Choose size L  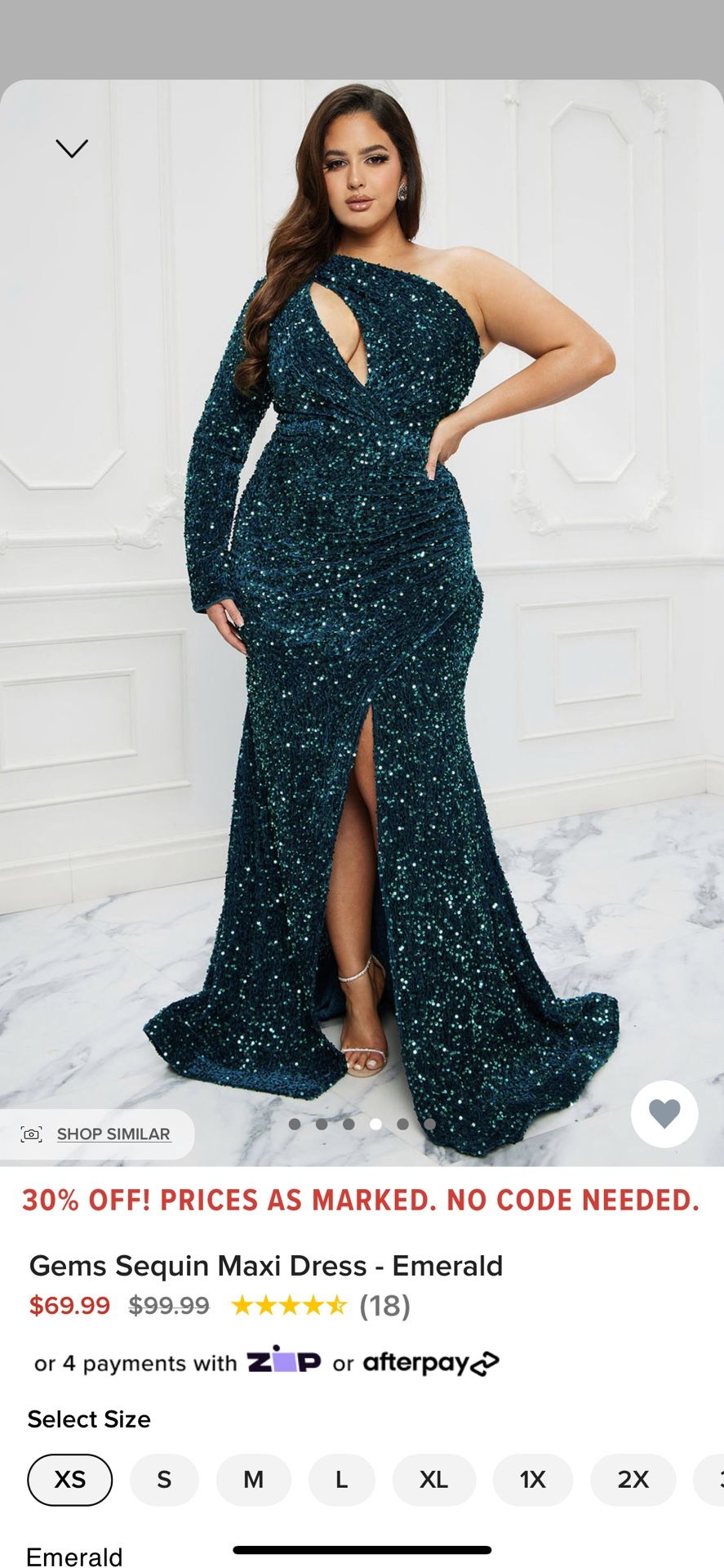click(342, 1480)
